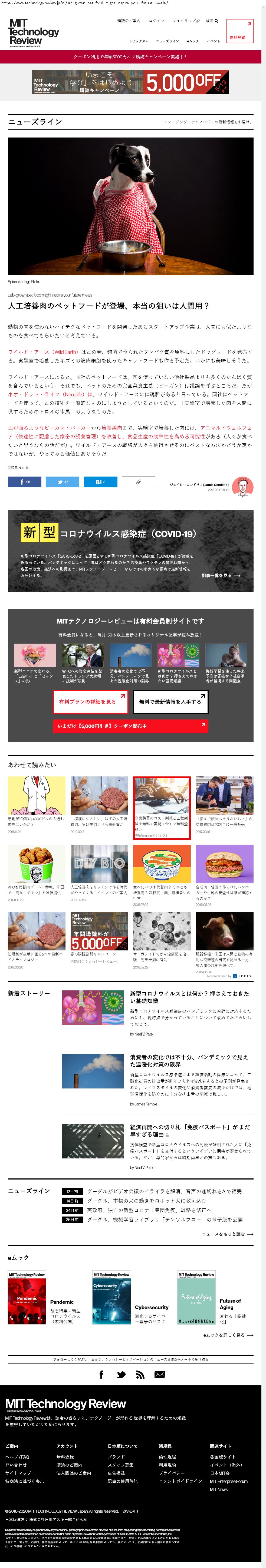Screen dimensions: 266x1568
Task: Share the article on Facebook
Action: (24, 482)
